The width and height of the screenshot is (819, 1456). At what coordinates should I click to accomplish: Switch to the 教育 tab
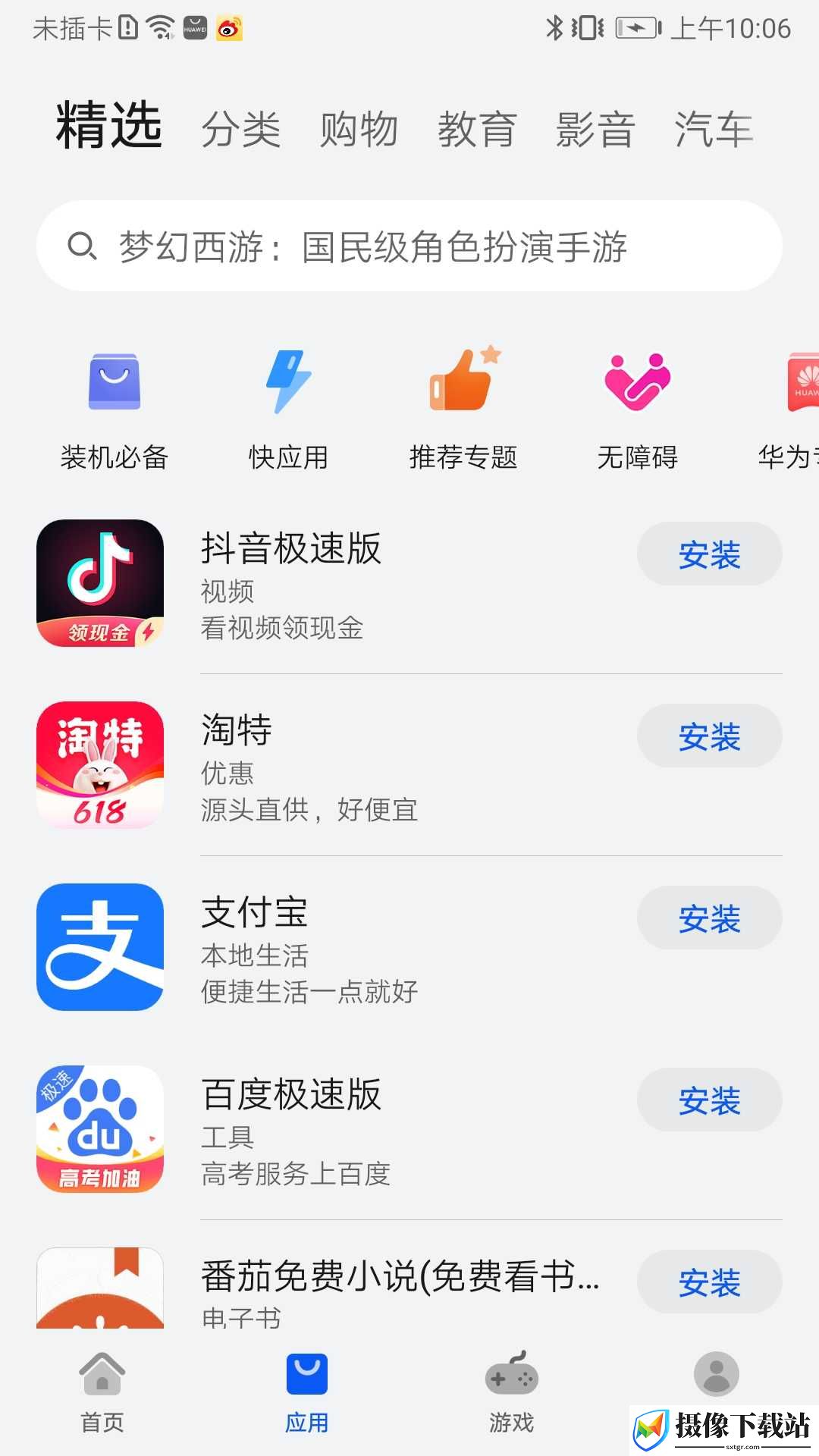coord(478,129)
